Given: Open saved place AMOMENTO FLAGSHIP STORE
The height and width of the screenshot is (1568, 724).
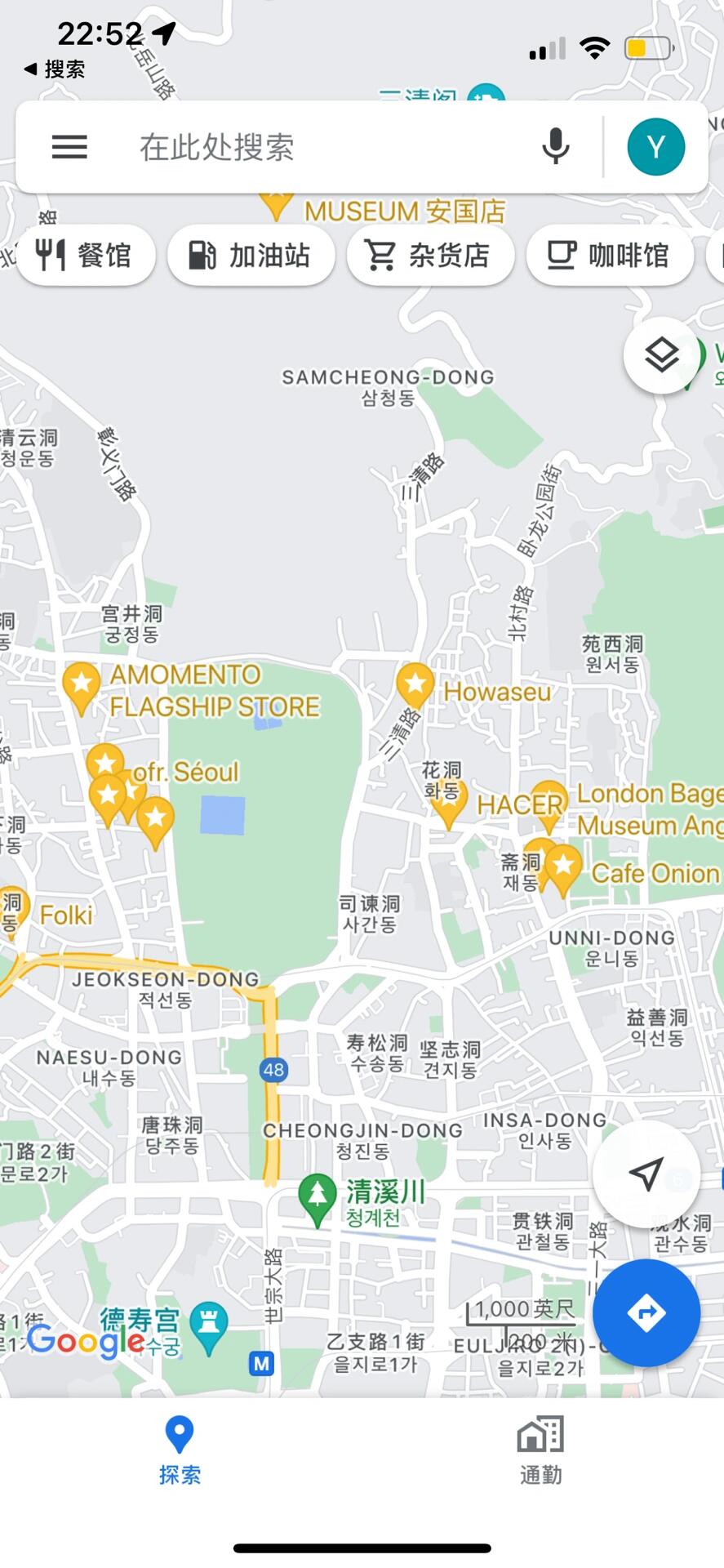Looking at the screenshot, I should tap(82, 684).
